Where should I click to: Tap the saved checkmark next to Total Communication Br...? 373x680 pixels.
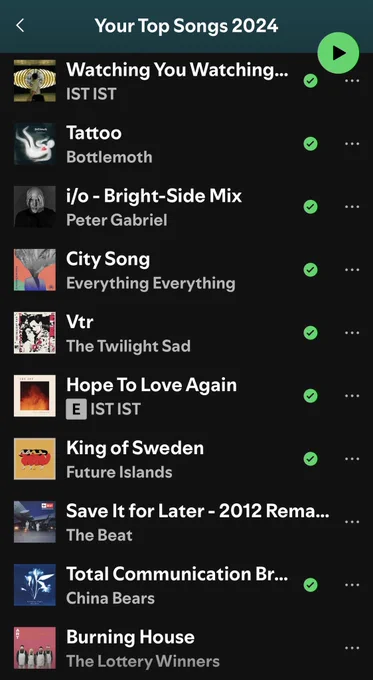(x=310, y=585)
